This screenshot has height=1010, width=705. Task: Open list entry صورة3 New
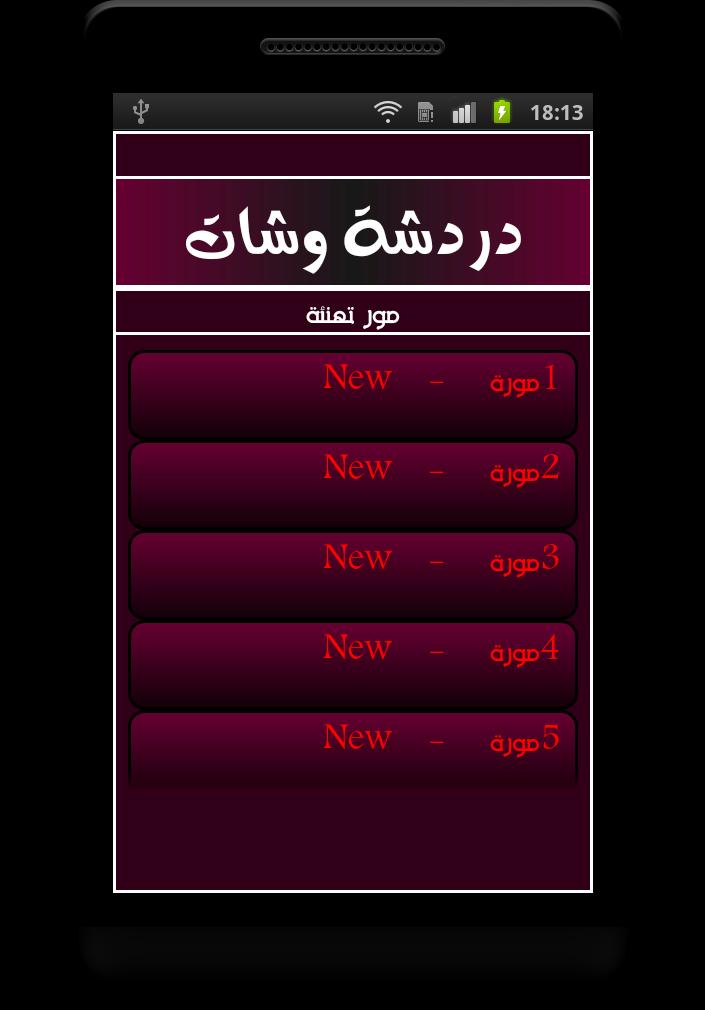[x=353, y=574]
